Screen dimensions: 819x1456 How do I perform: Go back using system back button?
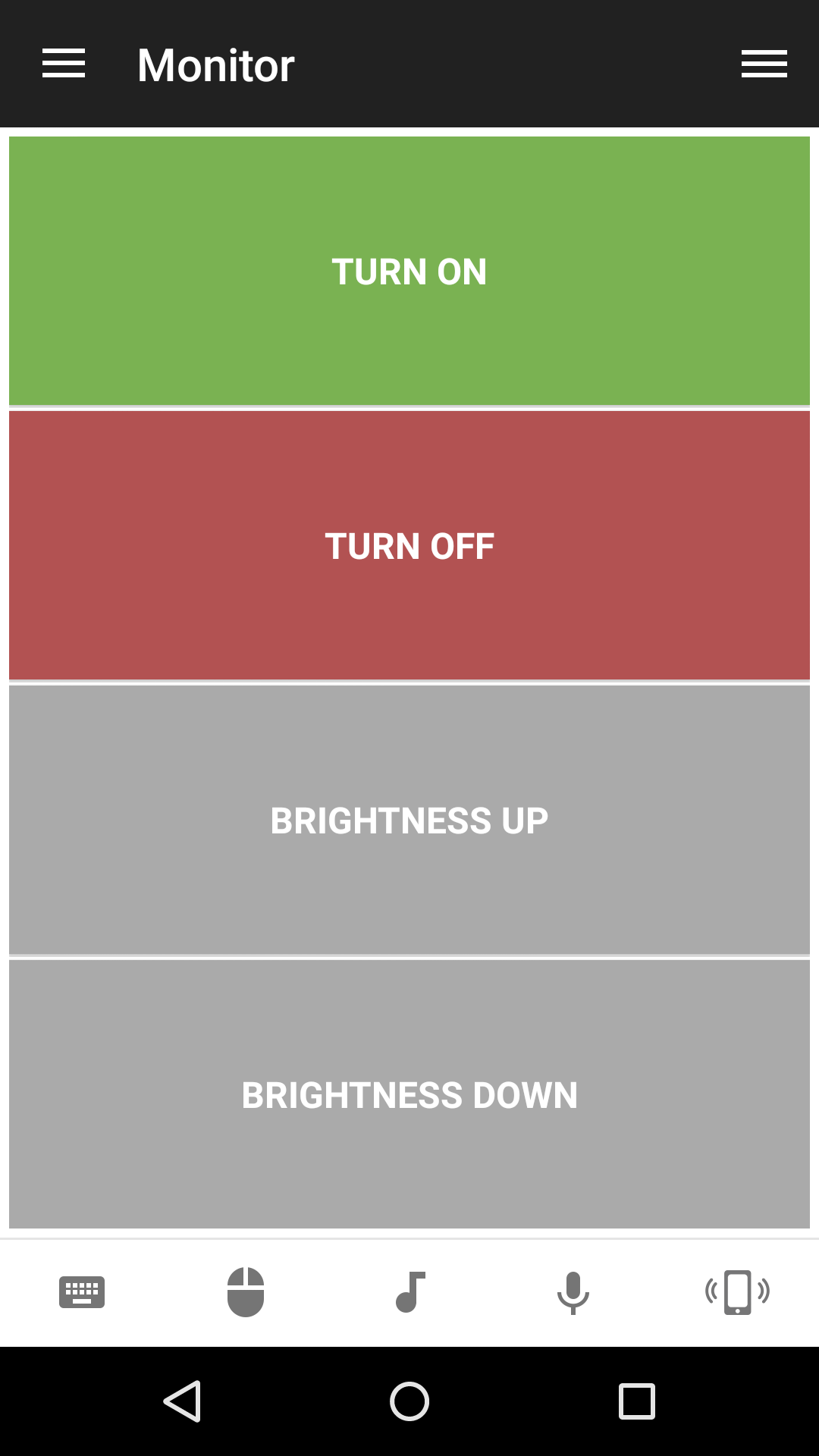tap(183, 1401)
